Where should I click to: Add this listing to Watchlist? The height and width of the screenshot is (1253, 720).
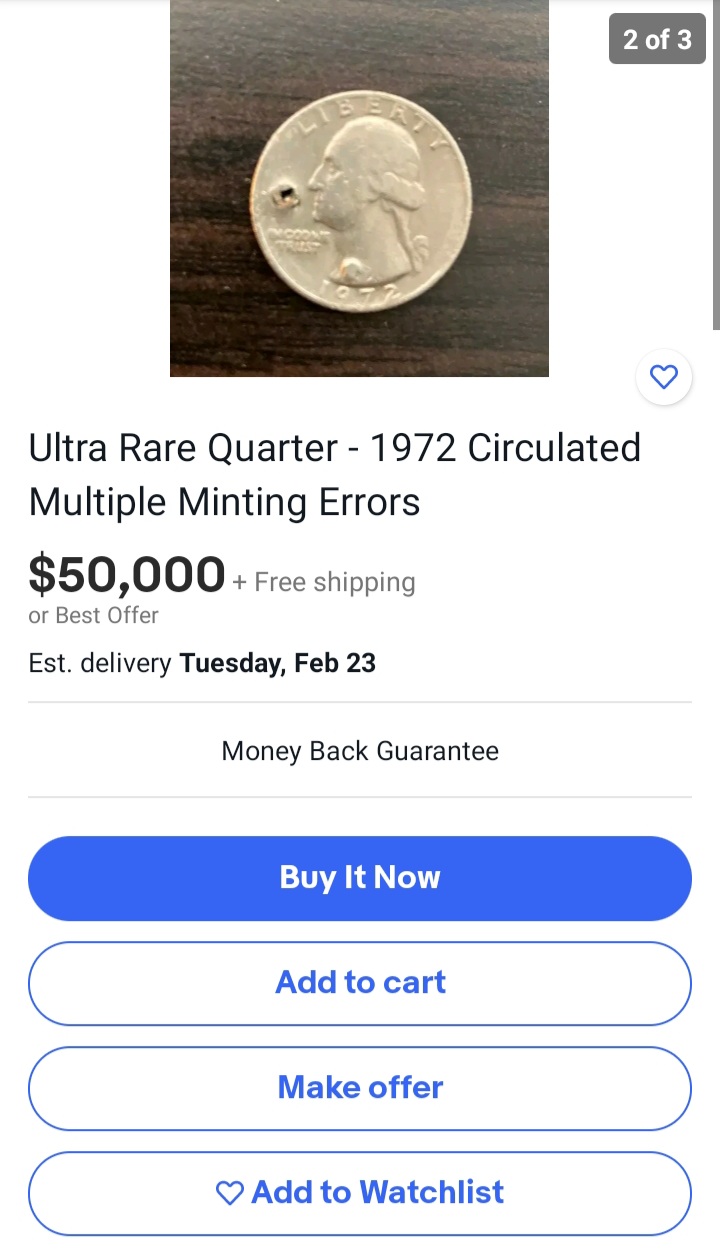(x=360, y=1193)
